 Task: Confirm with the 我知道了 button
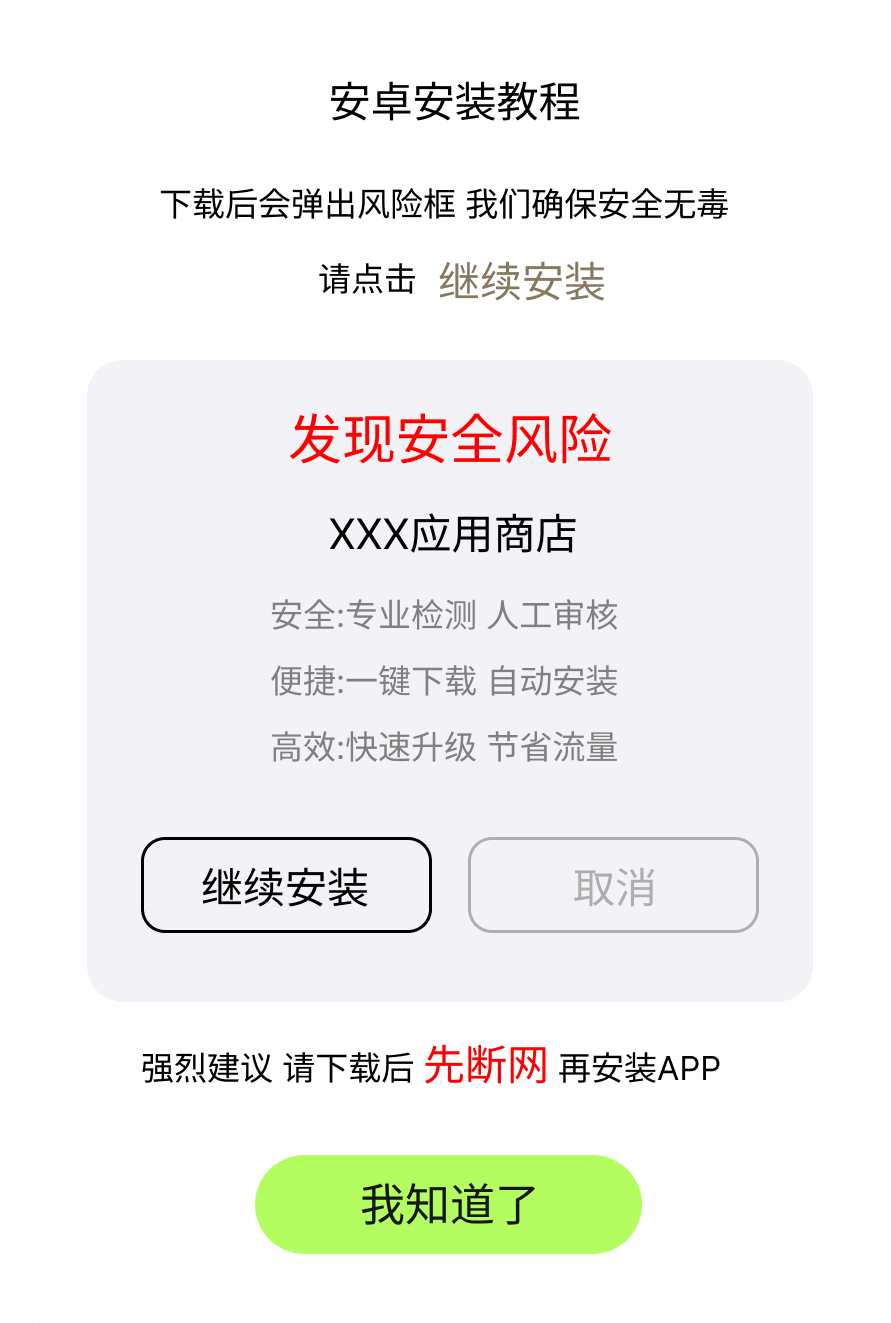(x=448, y=1204)
